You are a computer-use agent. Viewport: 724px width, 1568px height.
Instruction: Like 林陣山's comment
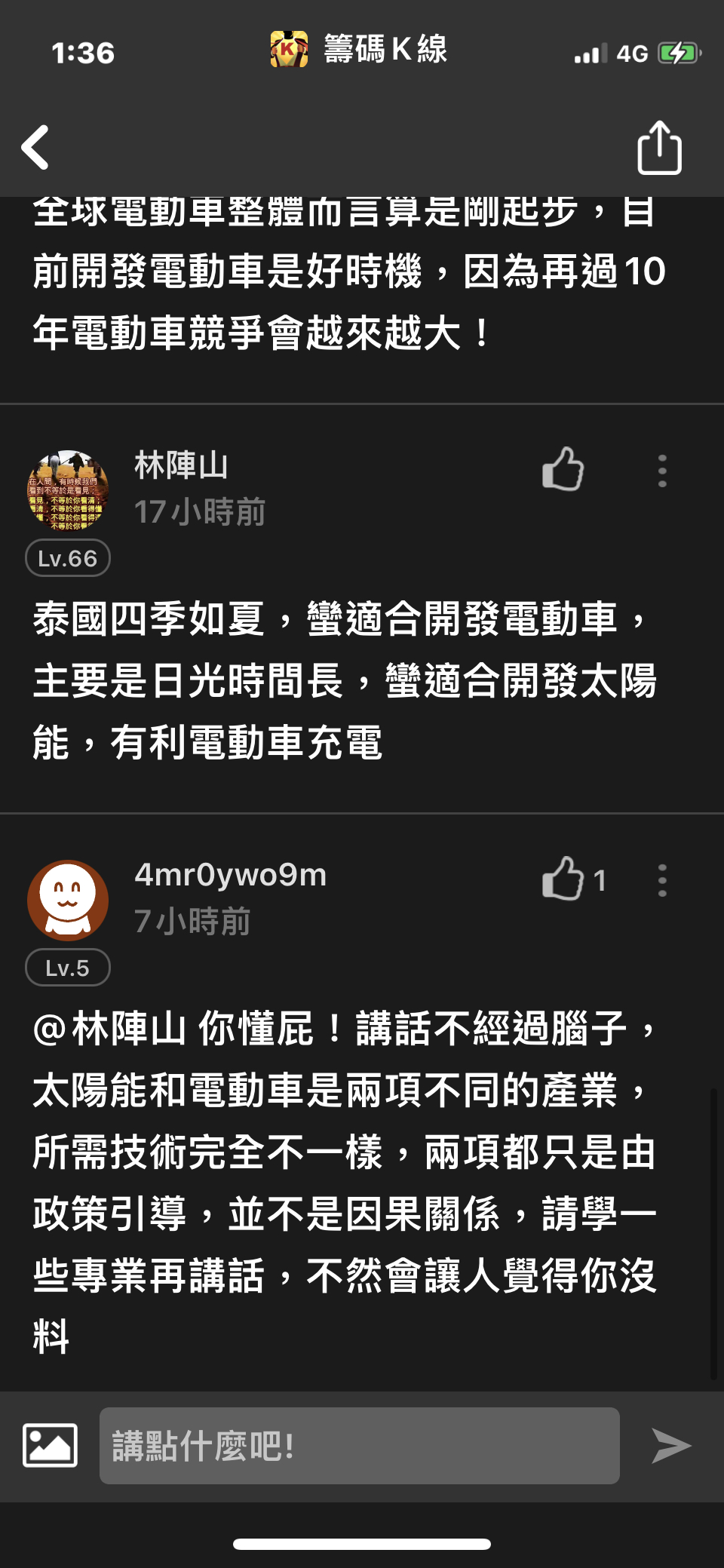(x=563, y=470)
